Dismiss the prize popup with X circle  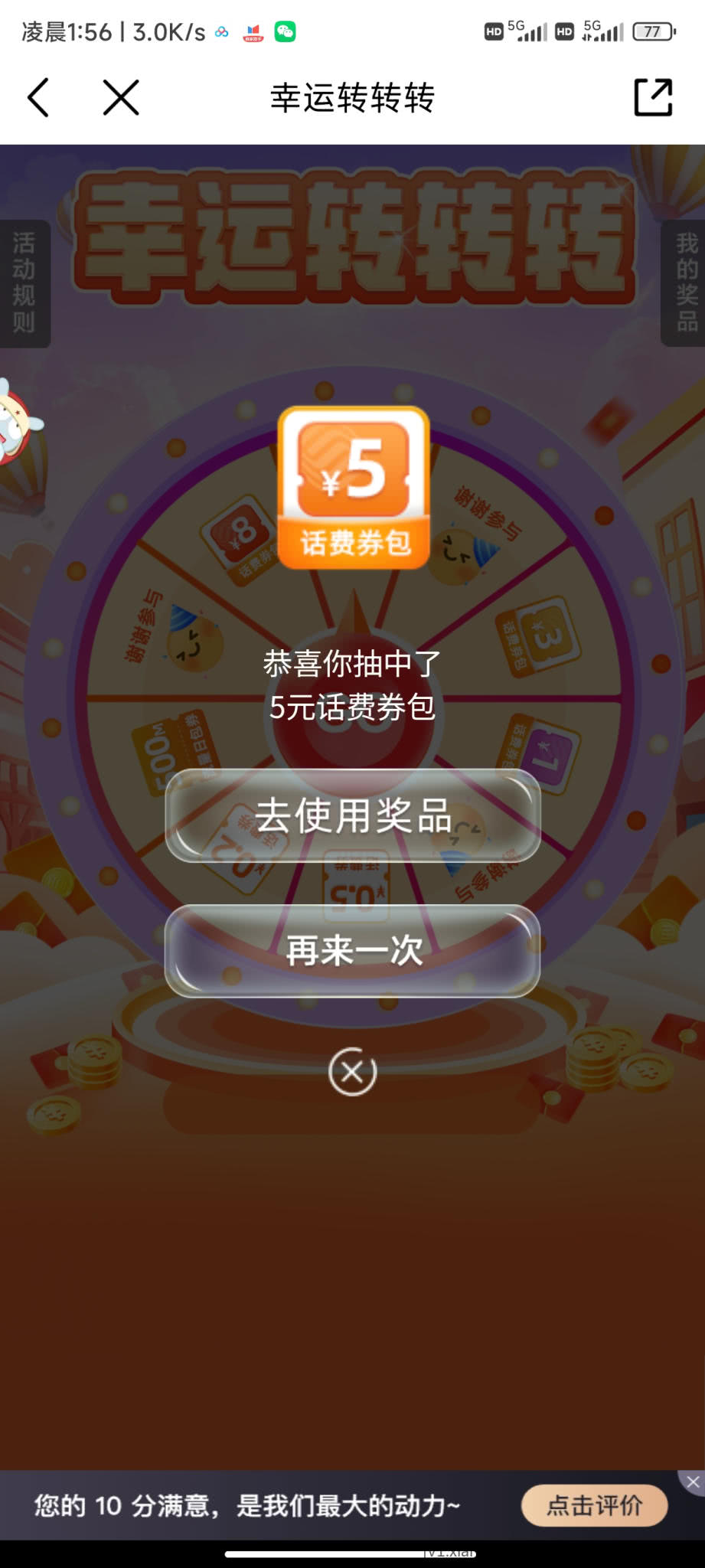(x=352, y=1072)
